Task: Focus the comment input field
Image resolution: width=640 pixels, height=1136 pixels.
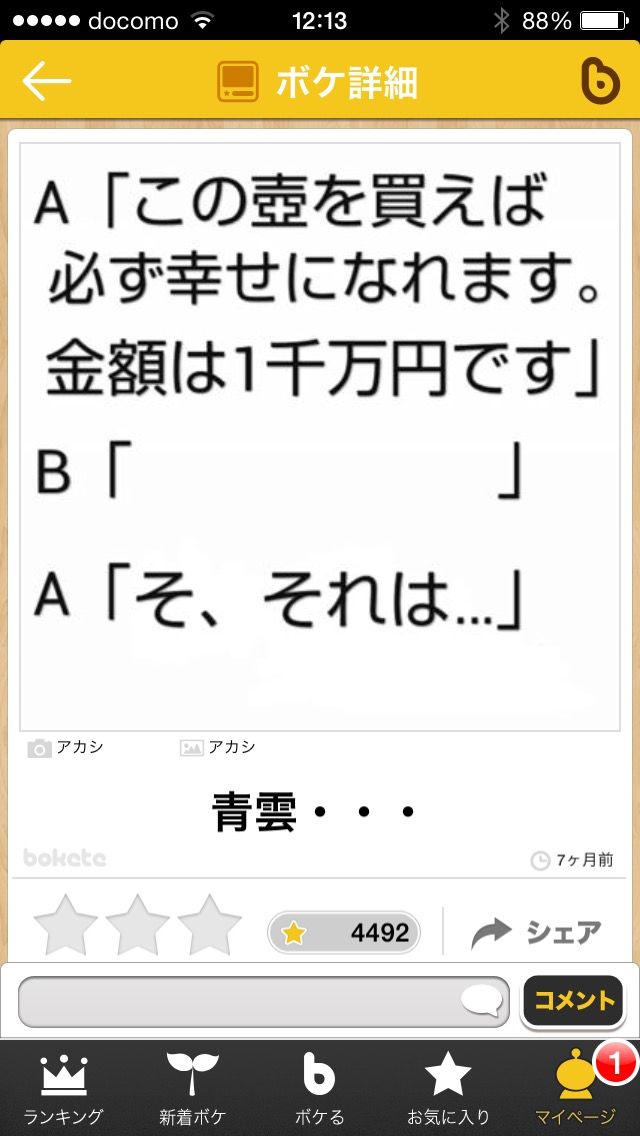Action: 262,1001
